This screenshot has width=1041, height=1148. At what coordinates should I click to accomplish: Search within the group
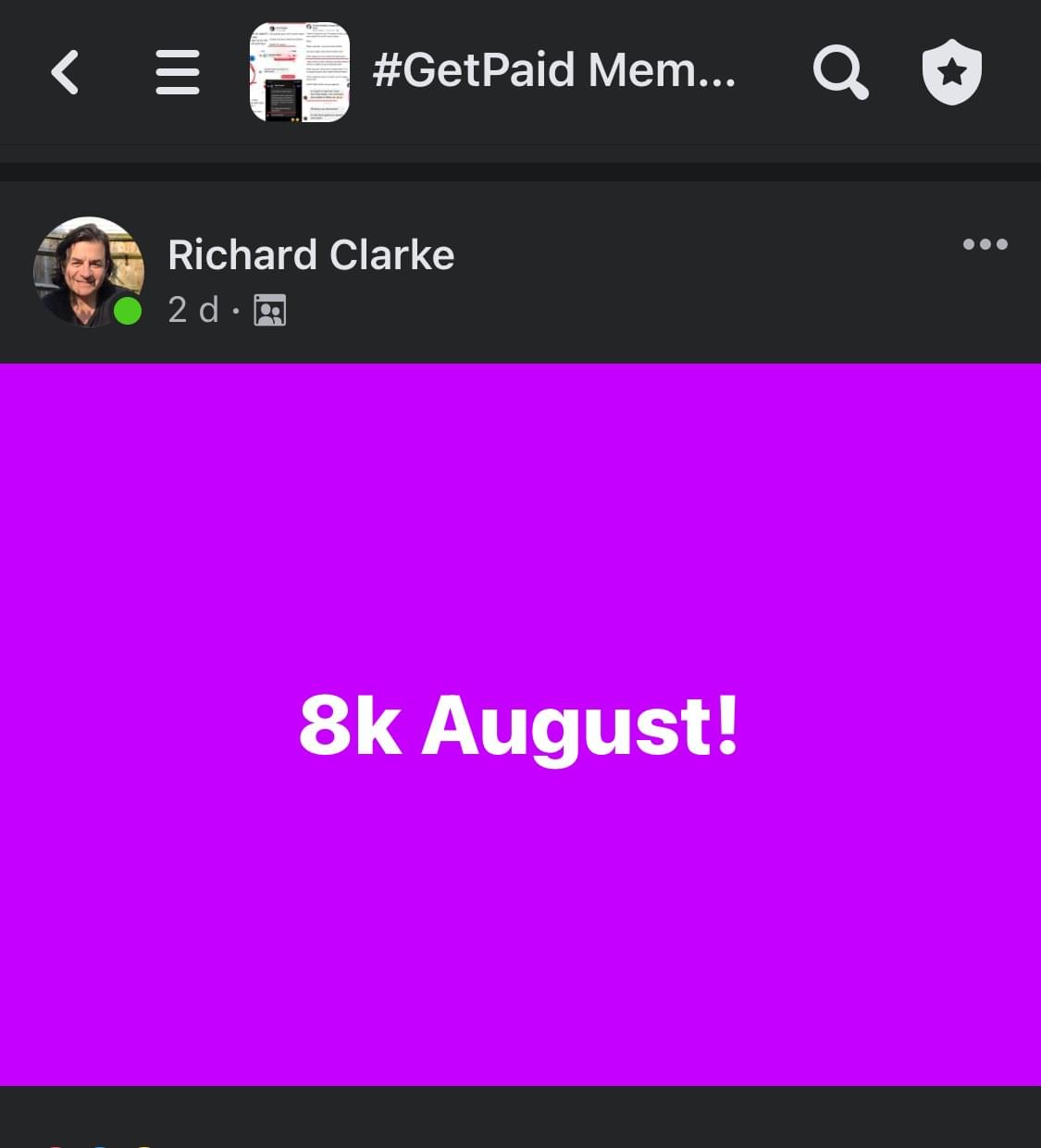tap(840, 72)
